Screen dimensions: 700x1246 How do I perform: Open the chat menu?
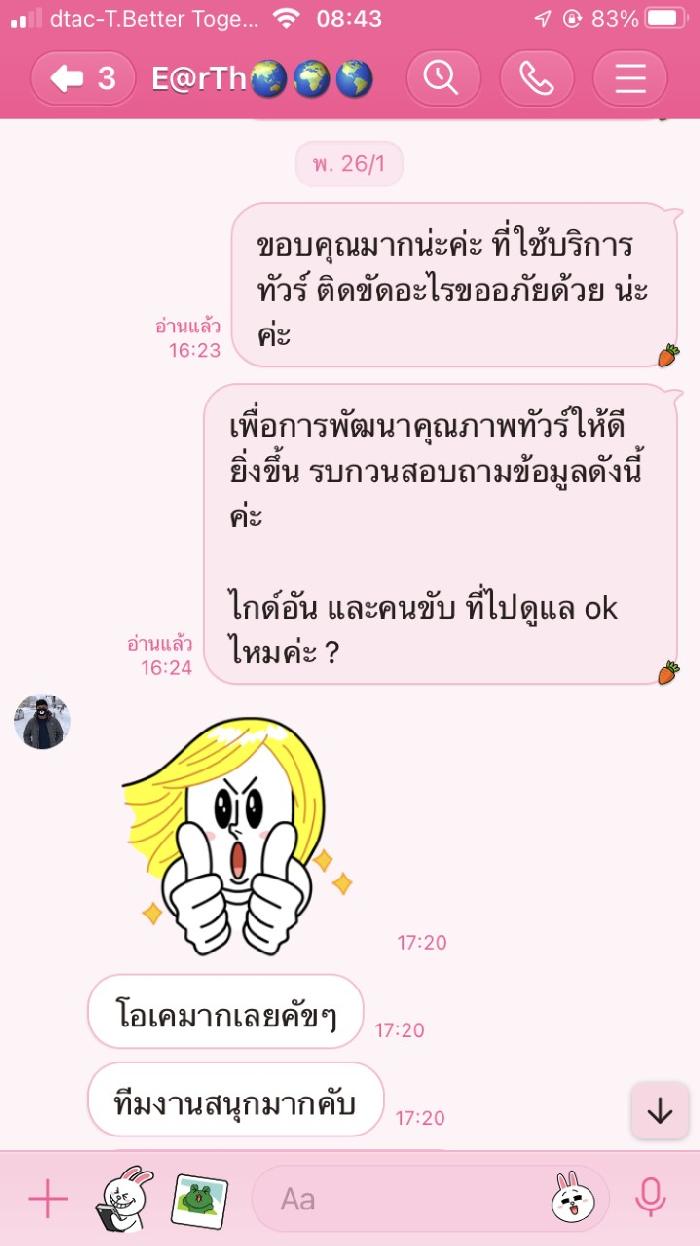[x=630, y=79]
